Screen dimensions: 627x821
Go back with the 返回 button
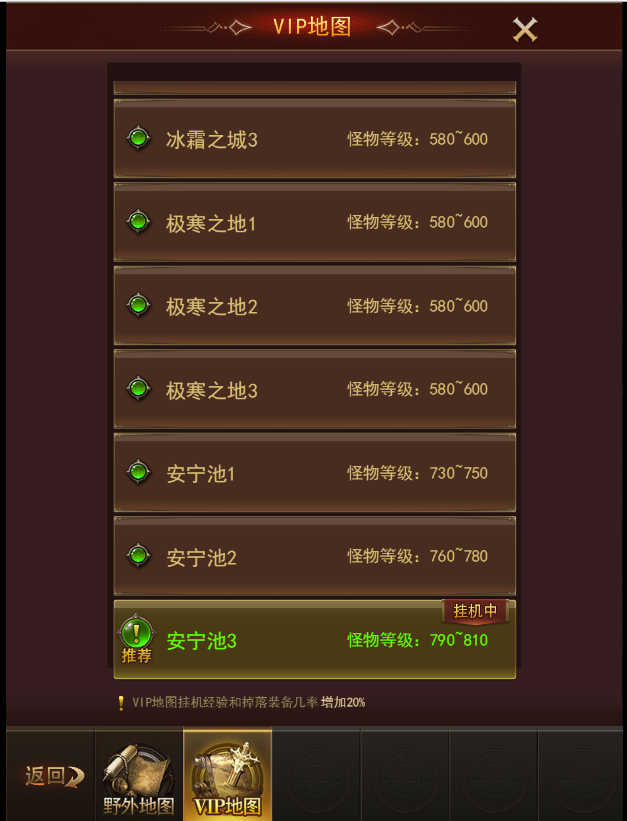coord(51,776)
